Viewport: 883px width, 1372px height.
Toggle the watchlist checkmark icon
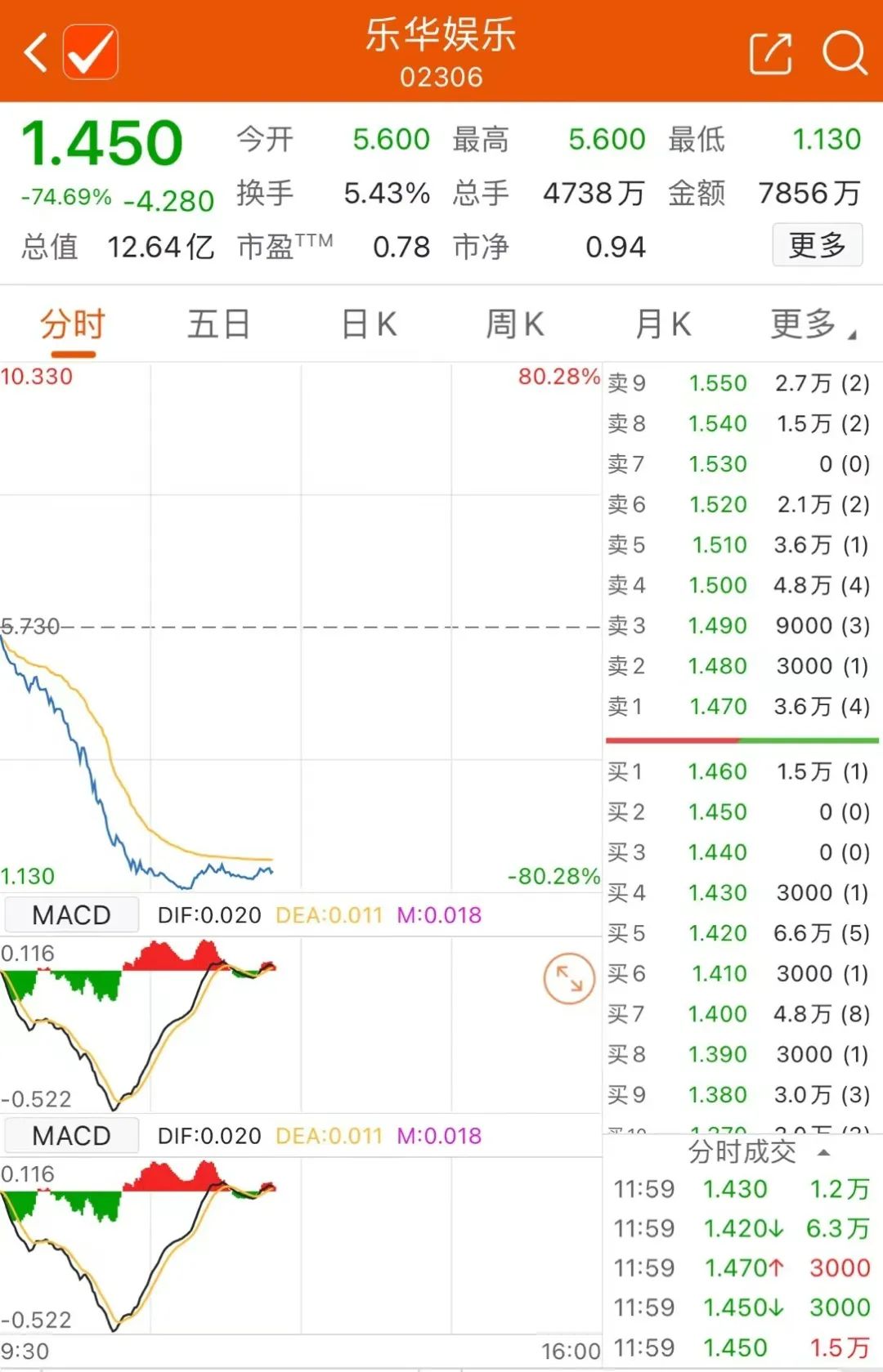90,52
